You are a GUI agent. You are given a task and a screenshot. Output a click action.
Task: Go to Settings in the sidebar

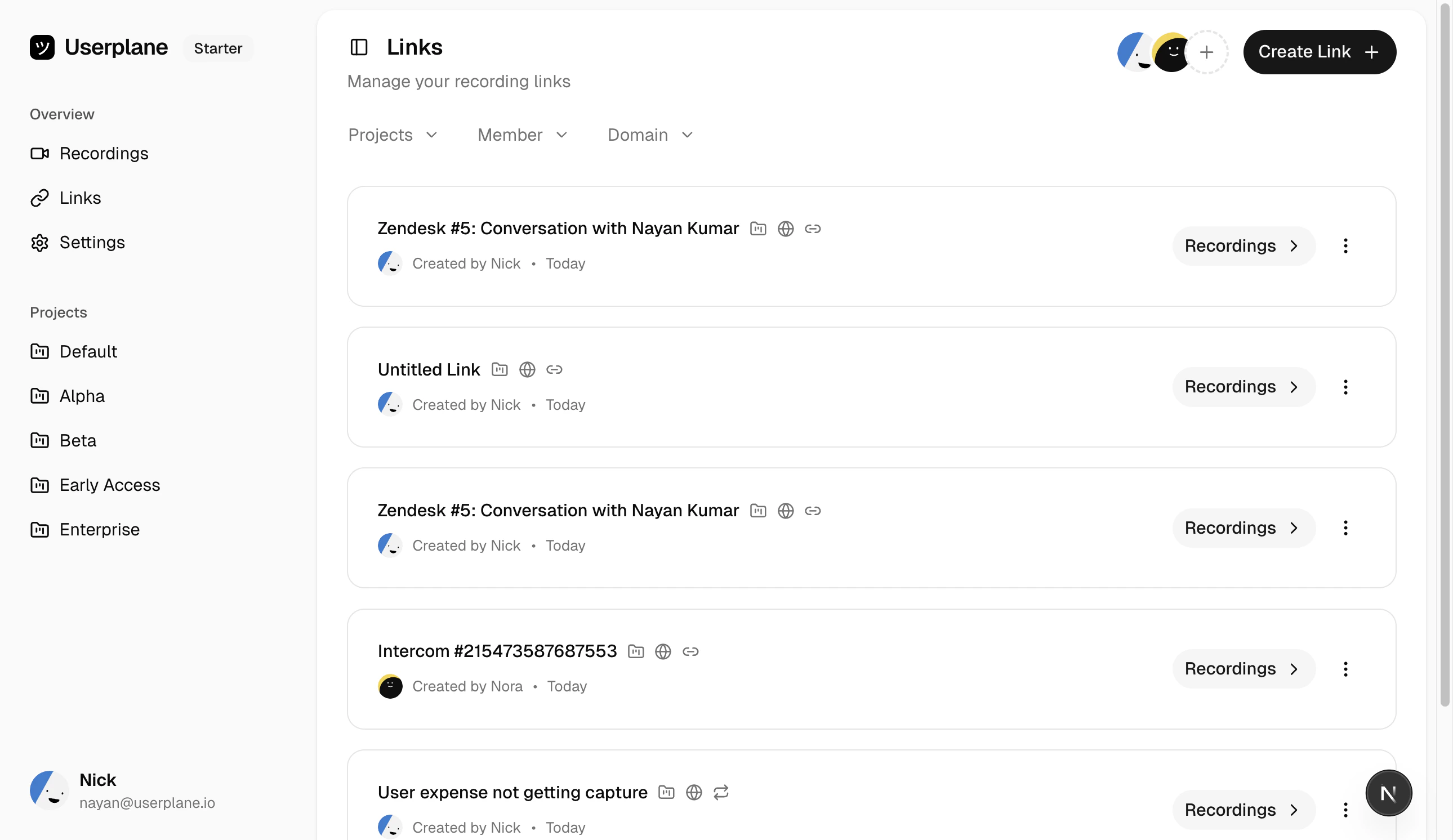coord(92,242)
